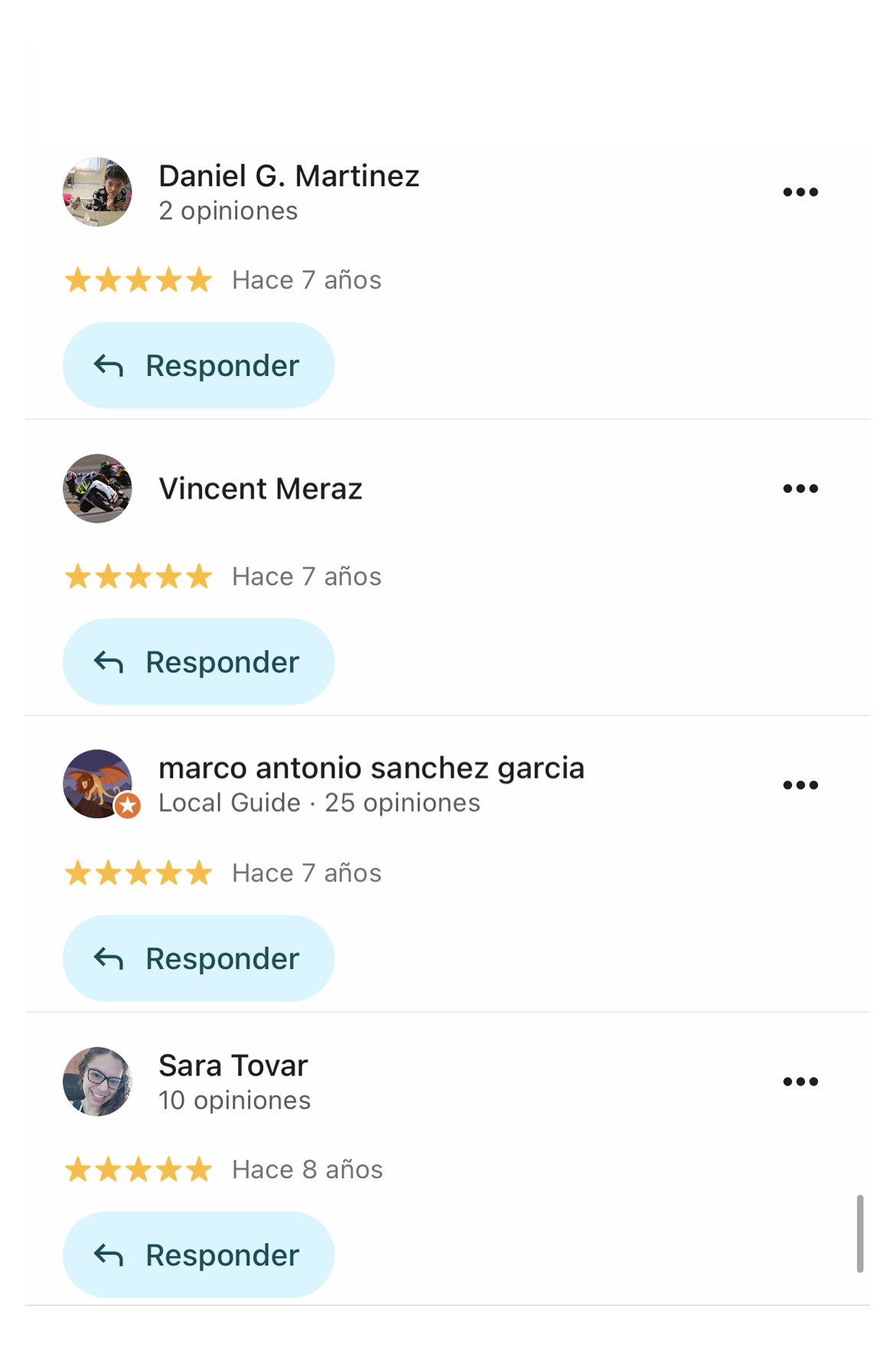The width and height of the screenshot is (896, 1371).
Task: Open options menu for Daniel G. Martinez's review
Action: click(800, 192)
